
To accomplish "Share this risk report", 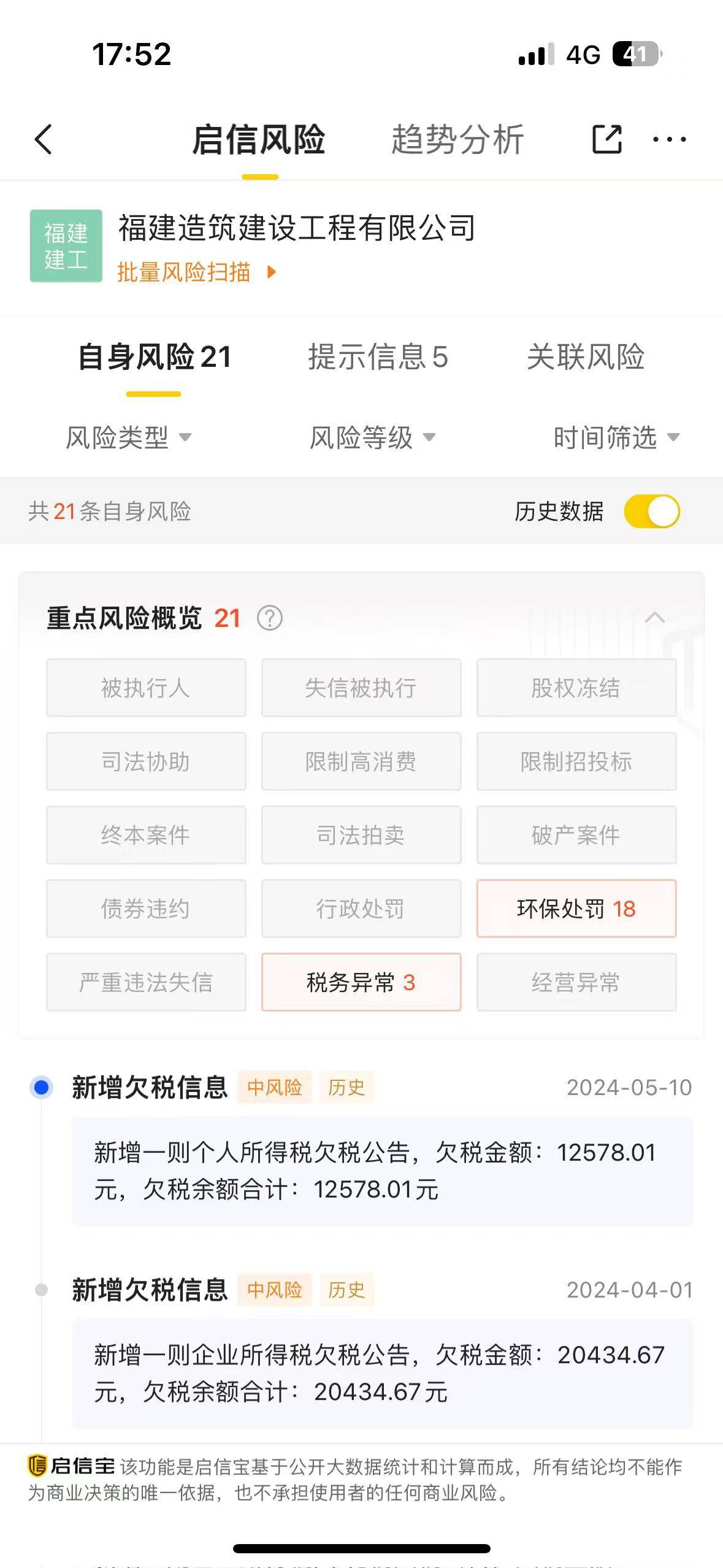I will [x=607, y=139].
